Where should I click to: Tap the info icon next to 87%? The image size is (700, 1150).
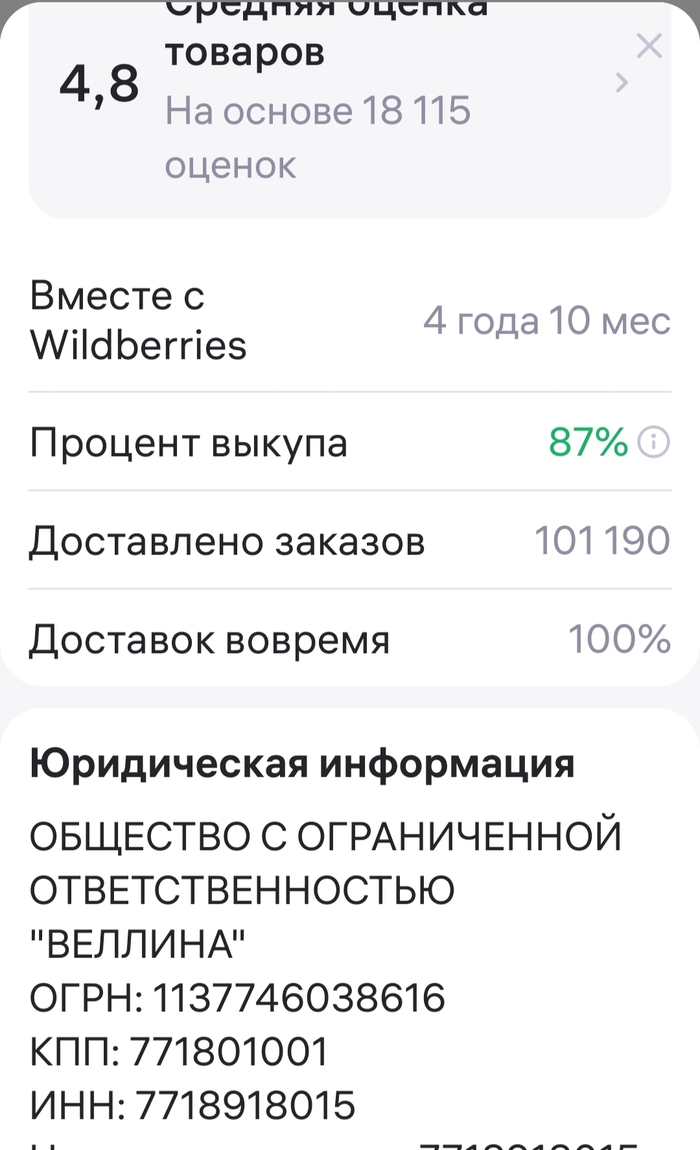pyautogui.click(x=653, y=442)
